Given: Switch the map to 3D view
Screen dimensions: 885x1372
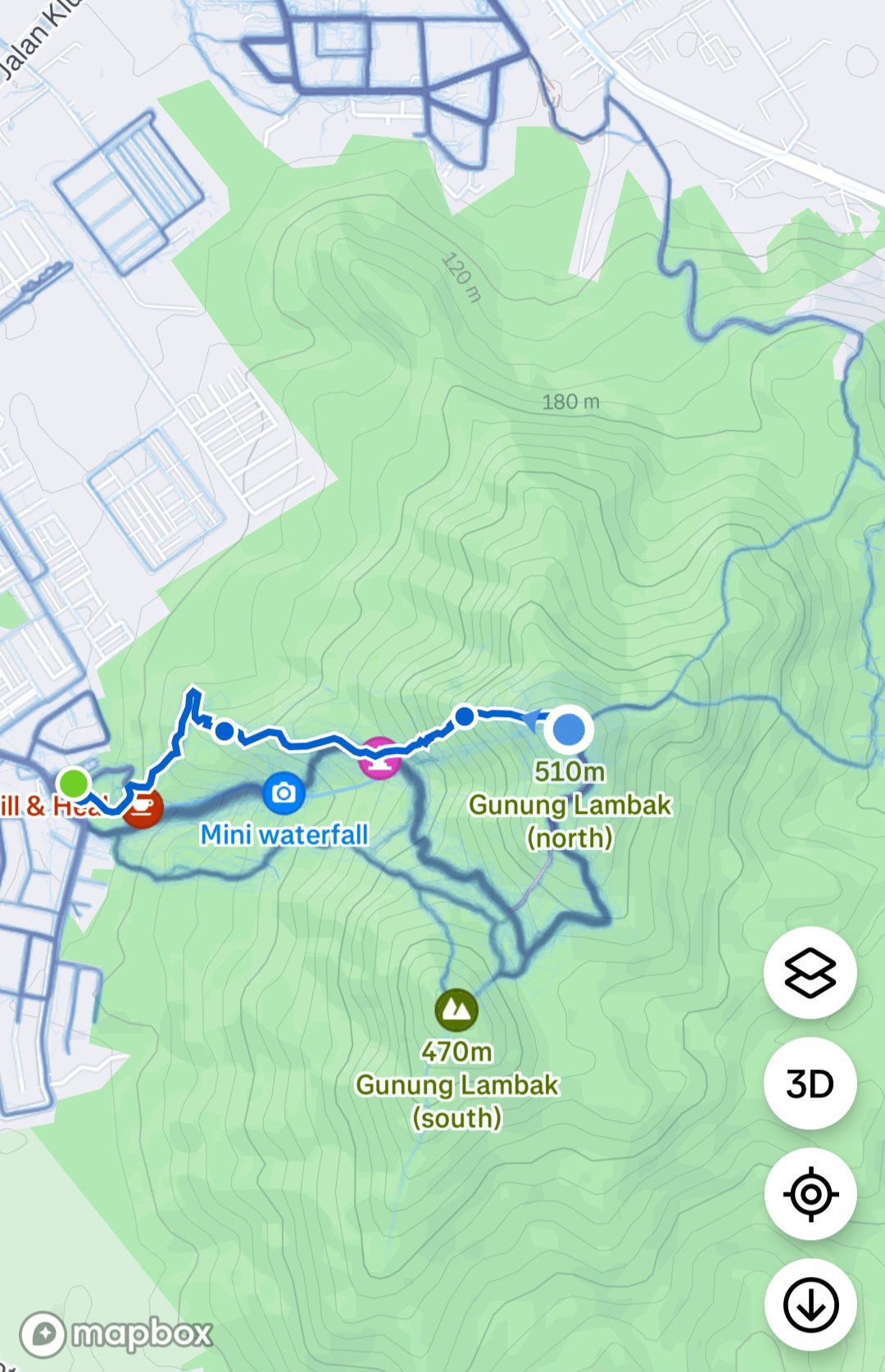Looking at the screenshot, I should (x=810, y=1084).
